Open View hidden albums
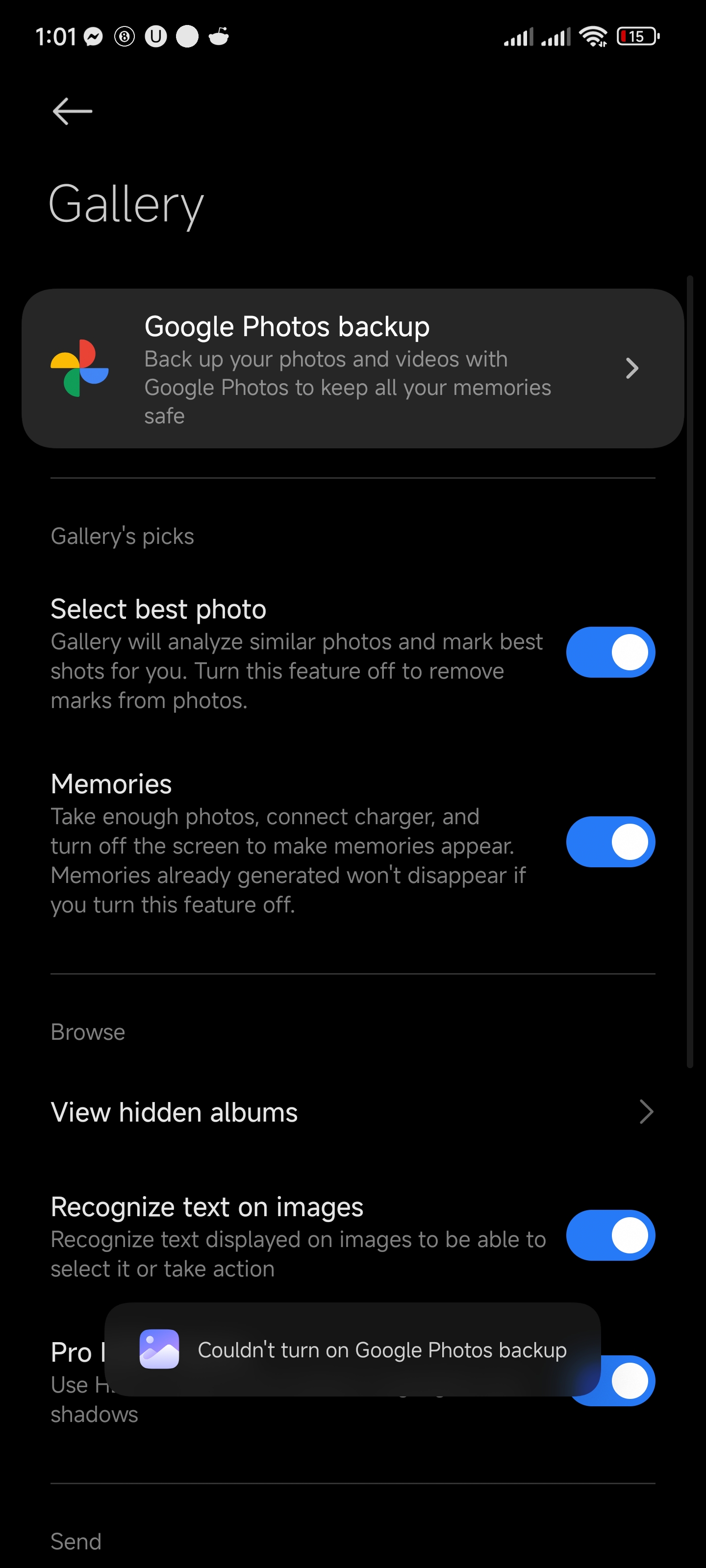The height and width of the screenshot is (1568, 706). tap(353, 1112)
